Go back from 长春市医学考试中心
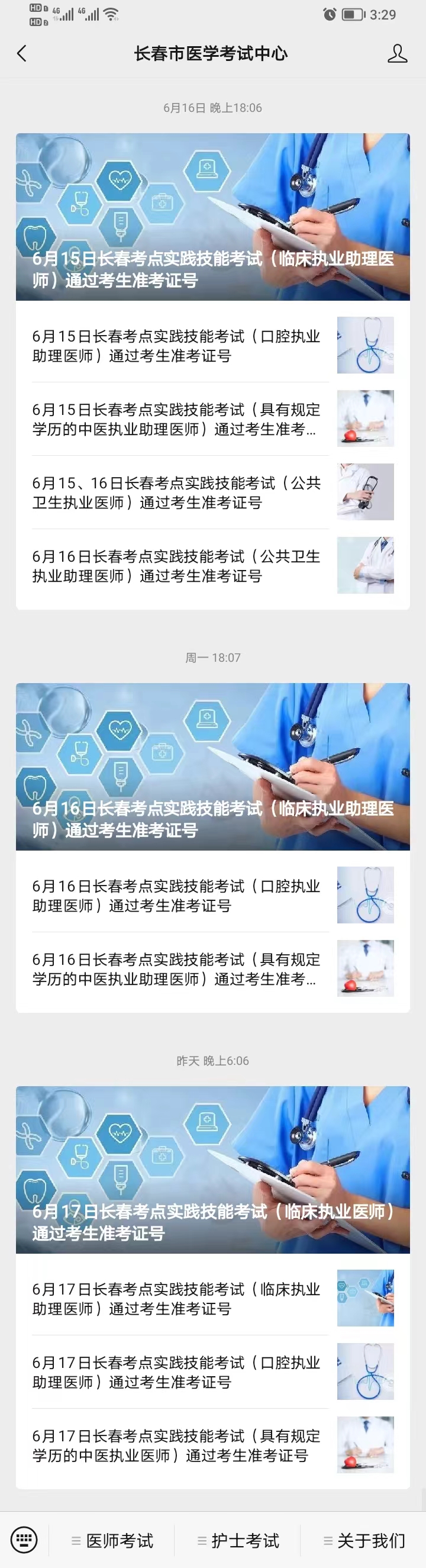 (x=22, y=53)
